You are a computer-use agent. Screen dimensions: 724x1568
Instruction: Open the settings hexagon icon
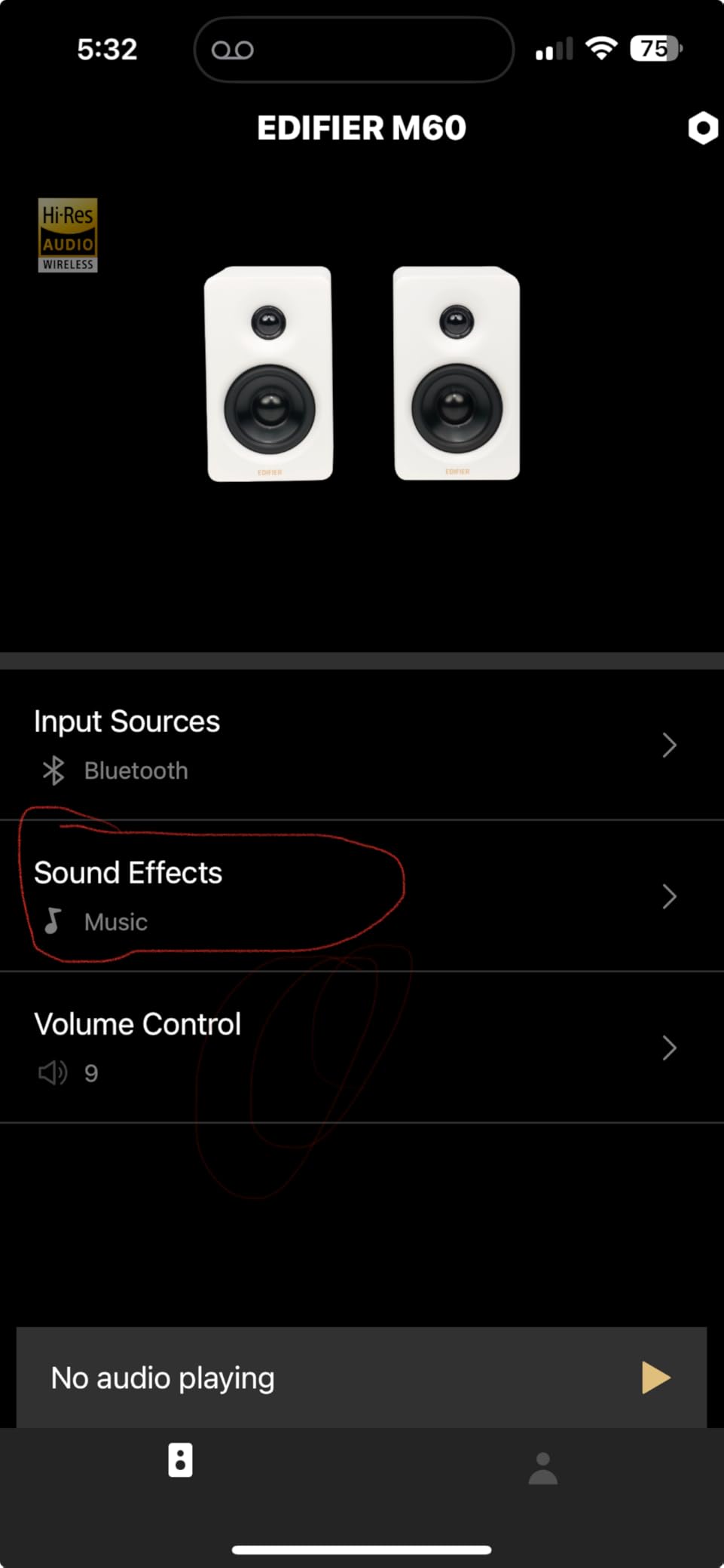pos(702,129)
